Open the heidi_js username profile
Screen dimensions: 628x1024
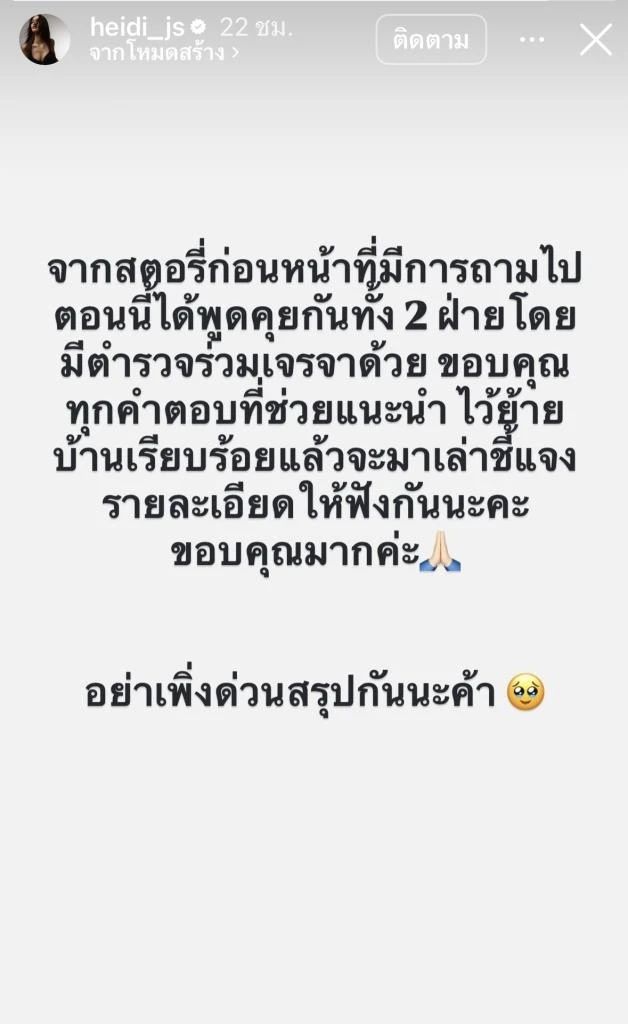pos(130,27)
